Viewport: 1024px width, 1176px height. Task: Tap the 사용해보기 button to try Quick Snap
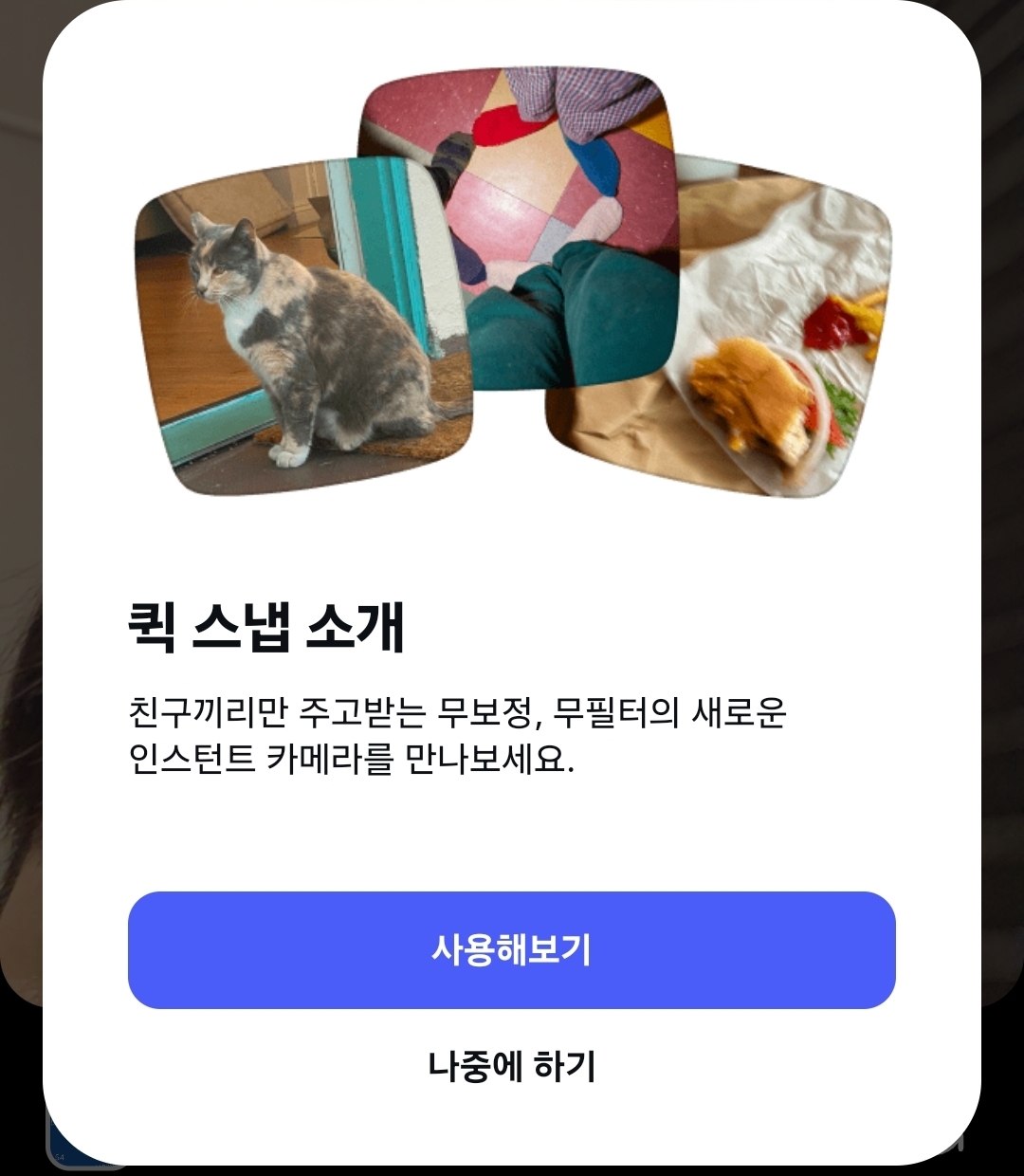512,948
